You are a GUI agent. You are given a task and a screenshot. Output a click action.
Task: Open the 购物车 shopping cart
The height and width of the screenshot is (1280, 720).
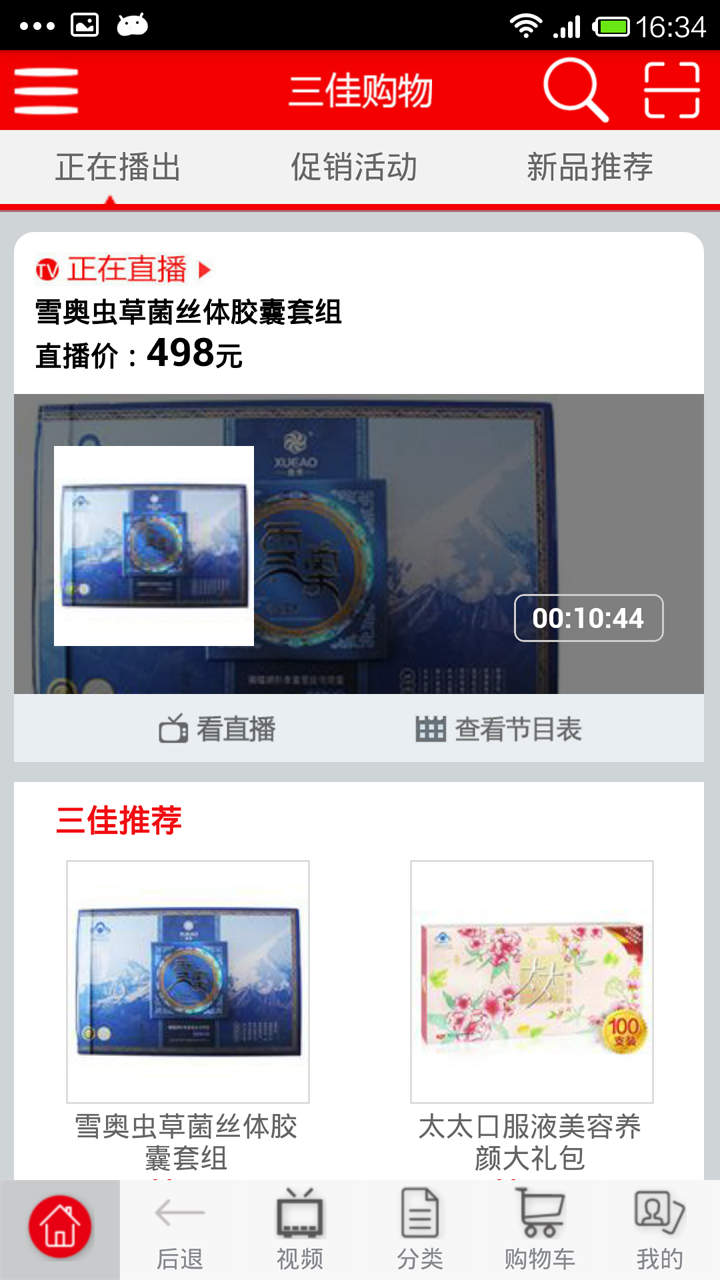tap(540, 1230)
